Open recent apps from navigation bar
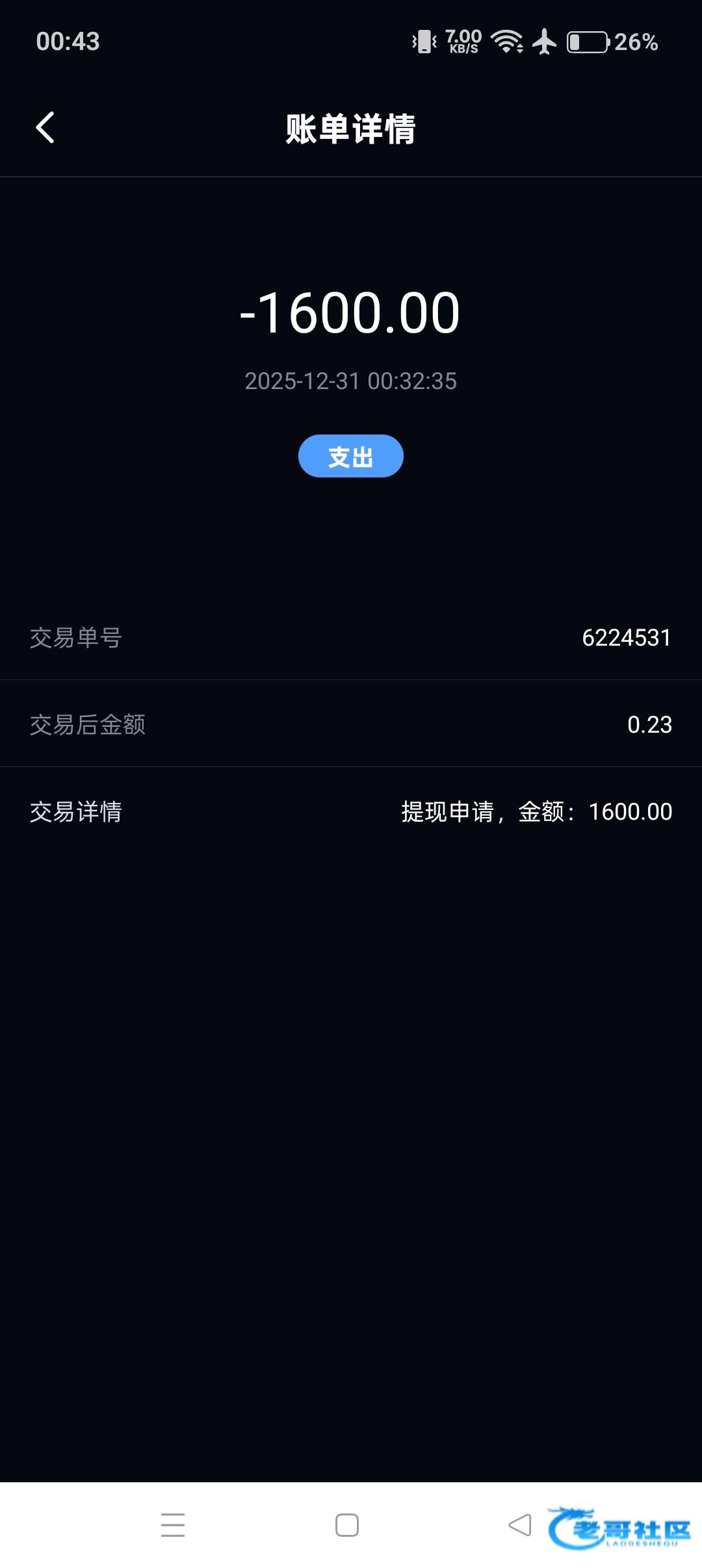 point(173,1524)
